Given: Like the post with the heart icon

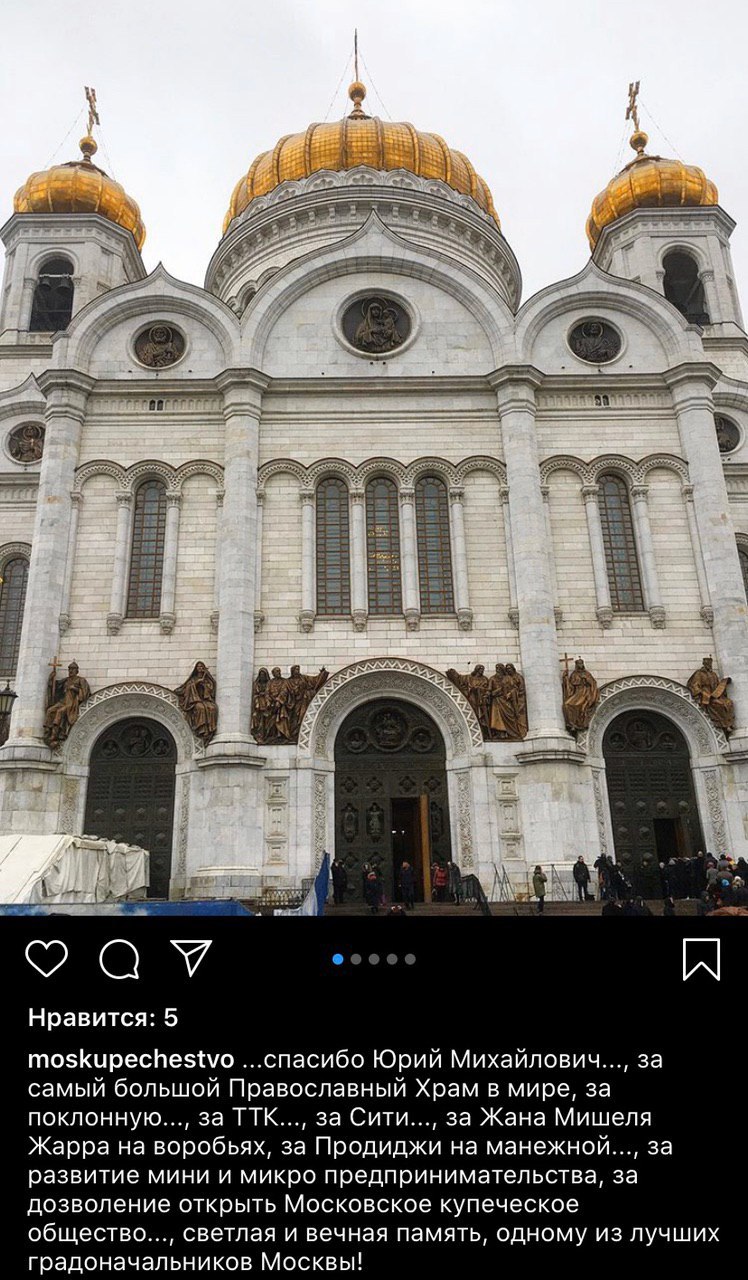Looking at the screenshot, I should click(x=46, y=958).
